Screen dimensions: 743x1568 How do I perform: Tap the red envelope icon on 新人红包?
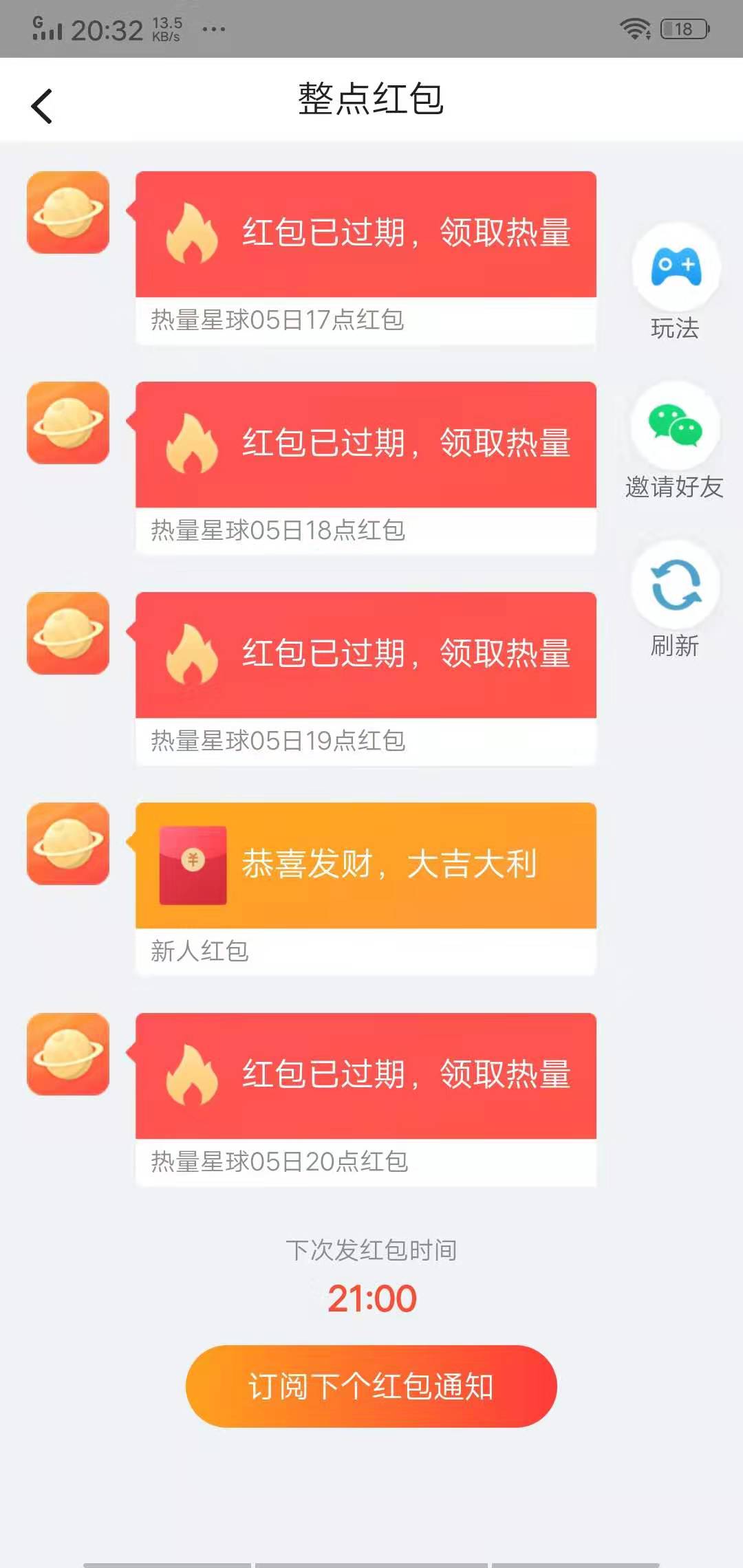point(195,865)
